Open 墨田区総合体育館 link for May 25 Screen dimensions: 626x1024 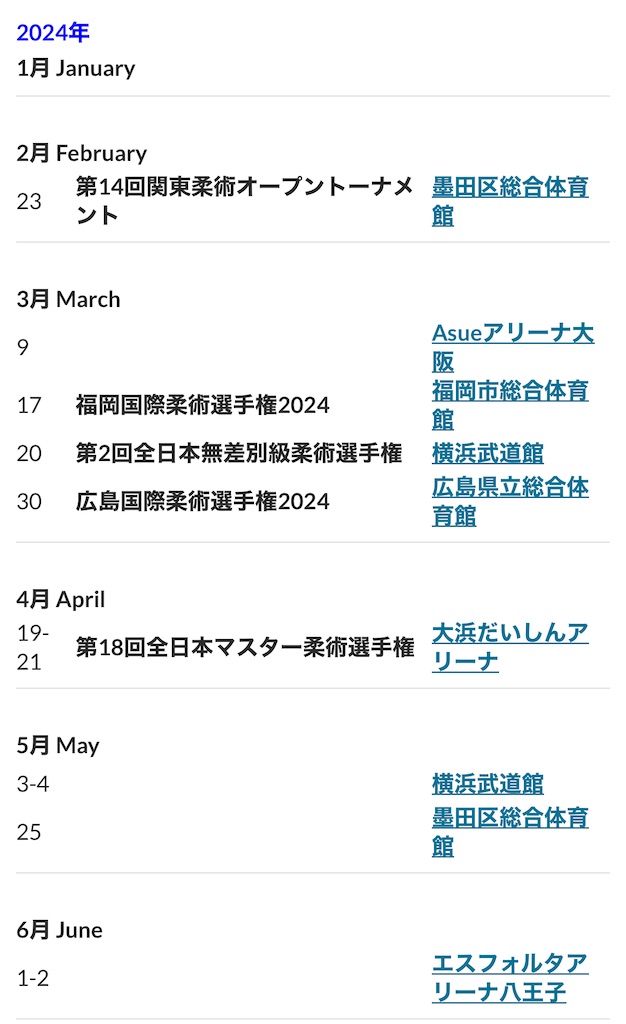(509, 818)
